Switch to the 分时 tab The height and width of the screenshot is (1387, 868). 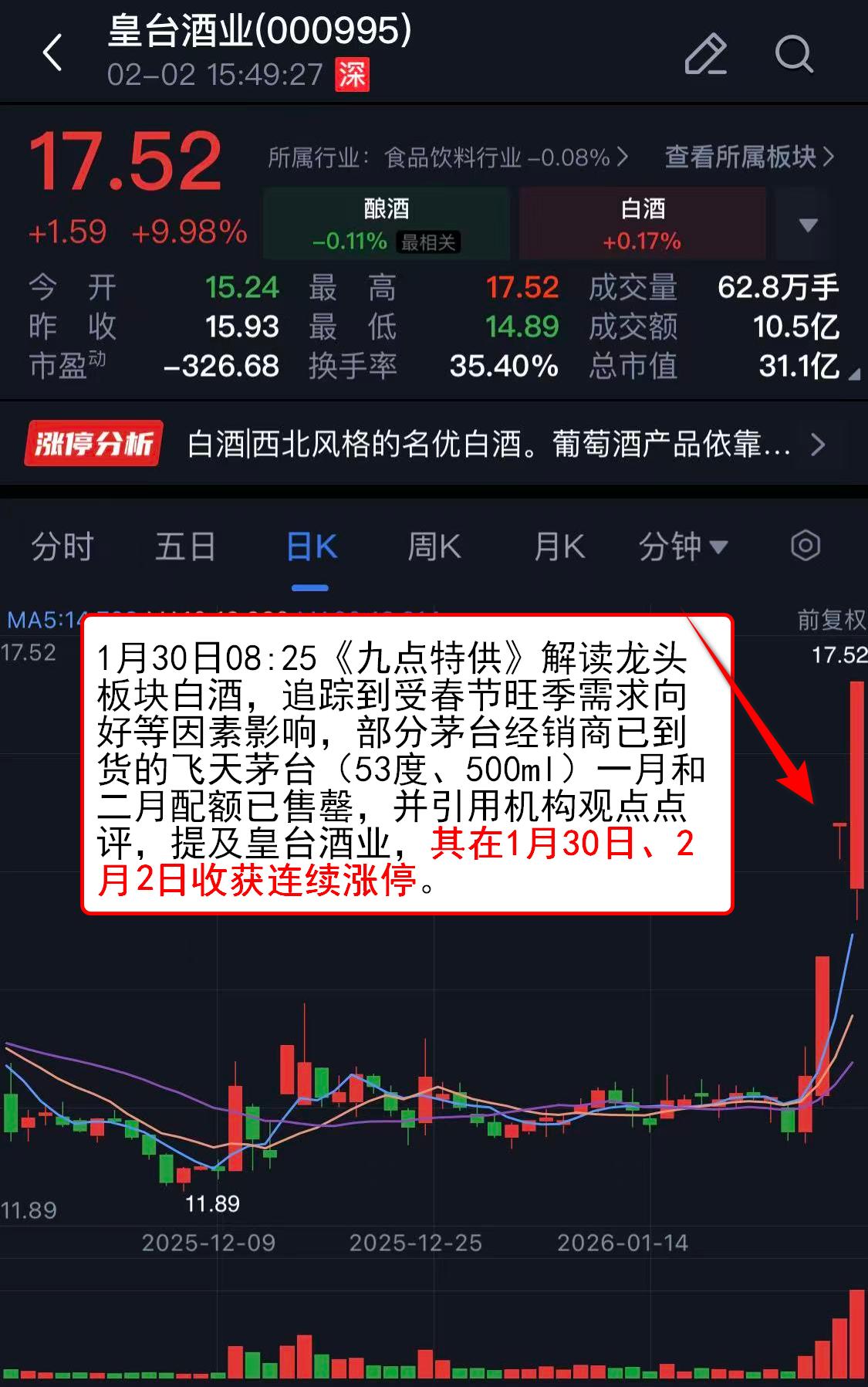click(x=62, y=546)
